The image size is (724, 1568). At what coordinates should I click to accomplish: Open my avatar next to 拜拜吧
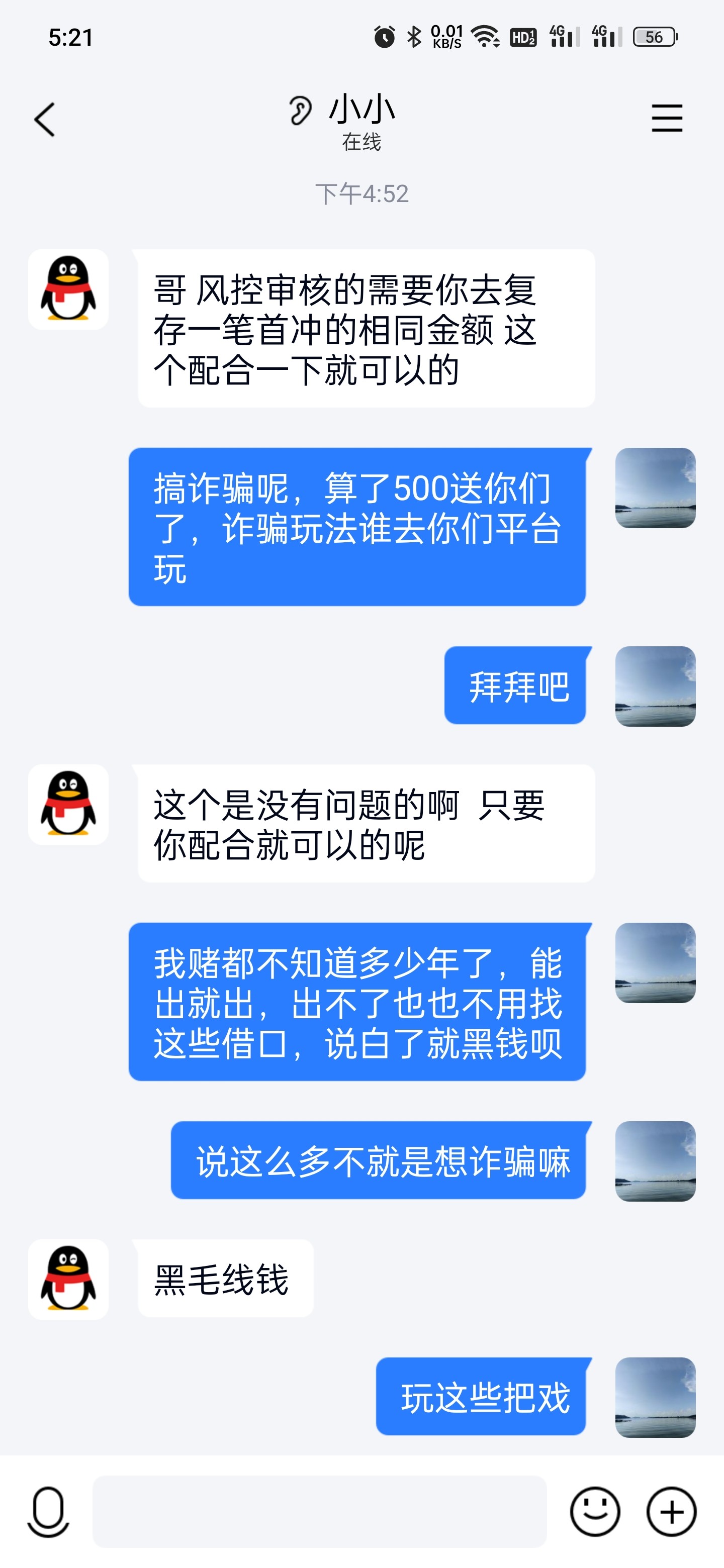coord(655,686)
